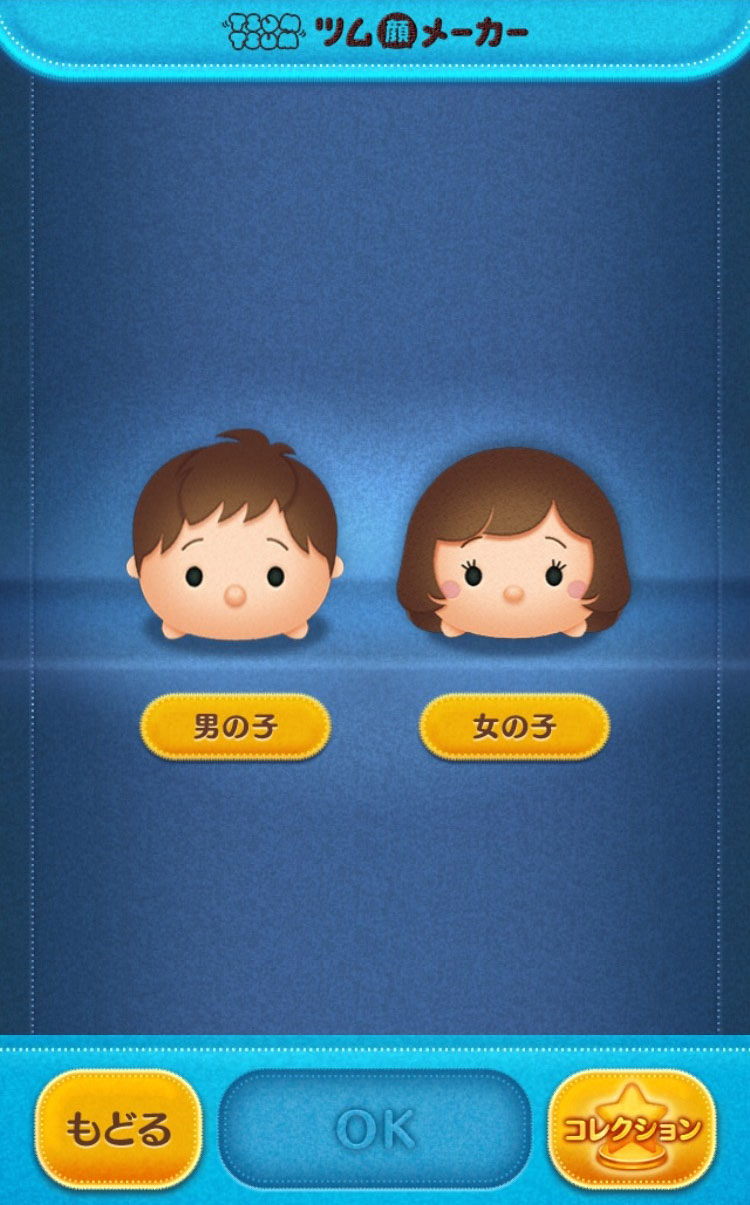
Task: Choose the 男の子 (boy) button
Action: coord(235,727)
